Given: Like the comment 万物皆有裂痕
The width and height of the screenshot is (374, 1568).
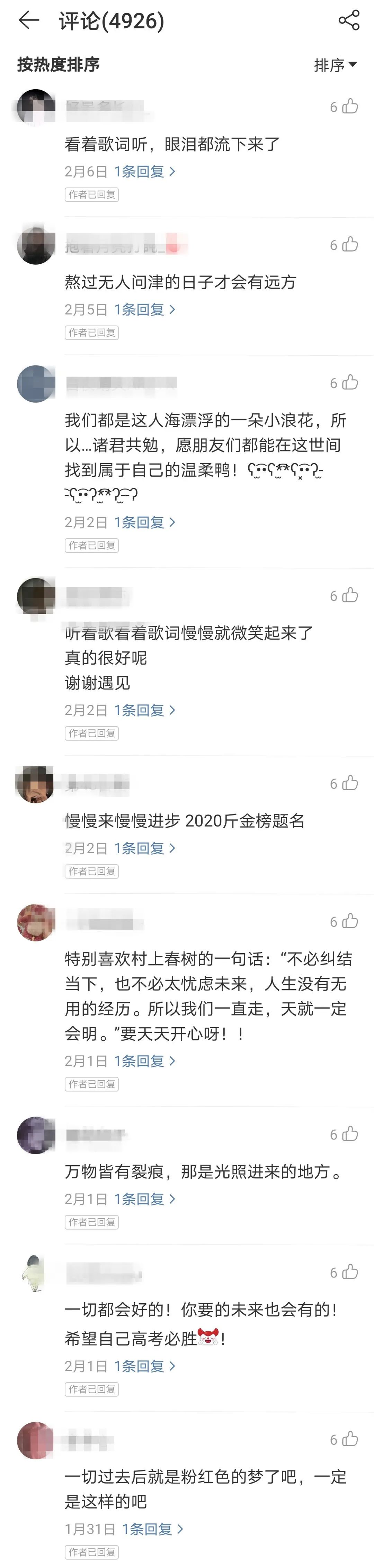Looking at the screenshot, I should 350,1134.
